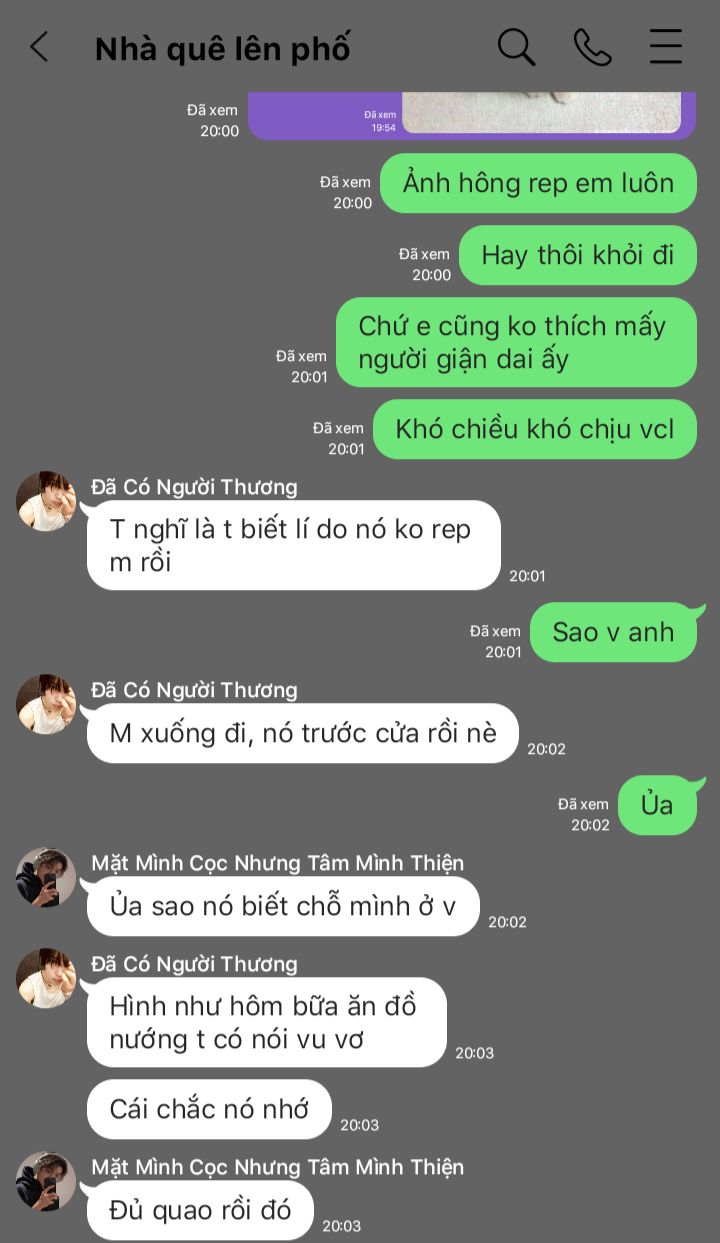Go back from Nhà quê lên phố chat
The width and height of the screenshot is (720, 1243).
pyautogui.click(x=39, y=47)
